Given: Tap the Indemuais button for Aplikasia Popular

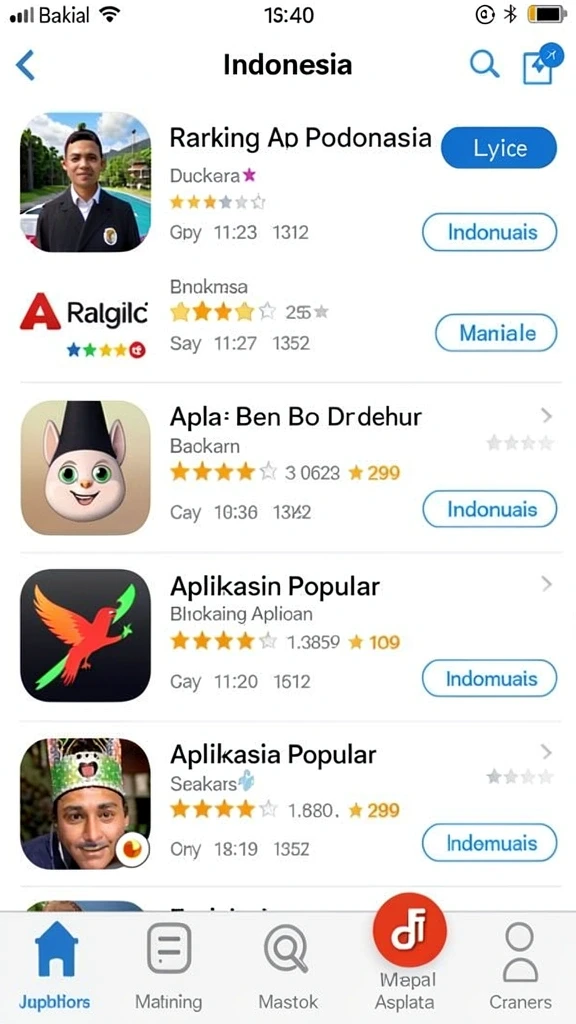Looking at the screenshot, I should pos(489,843).
